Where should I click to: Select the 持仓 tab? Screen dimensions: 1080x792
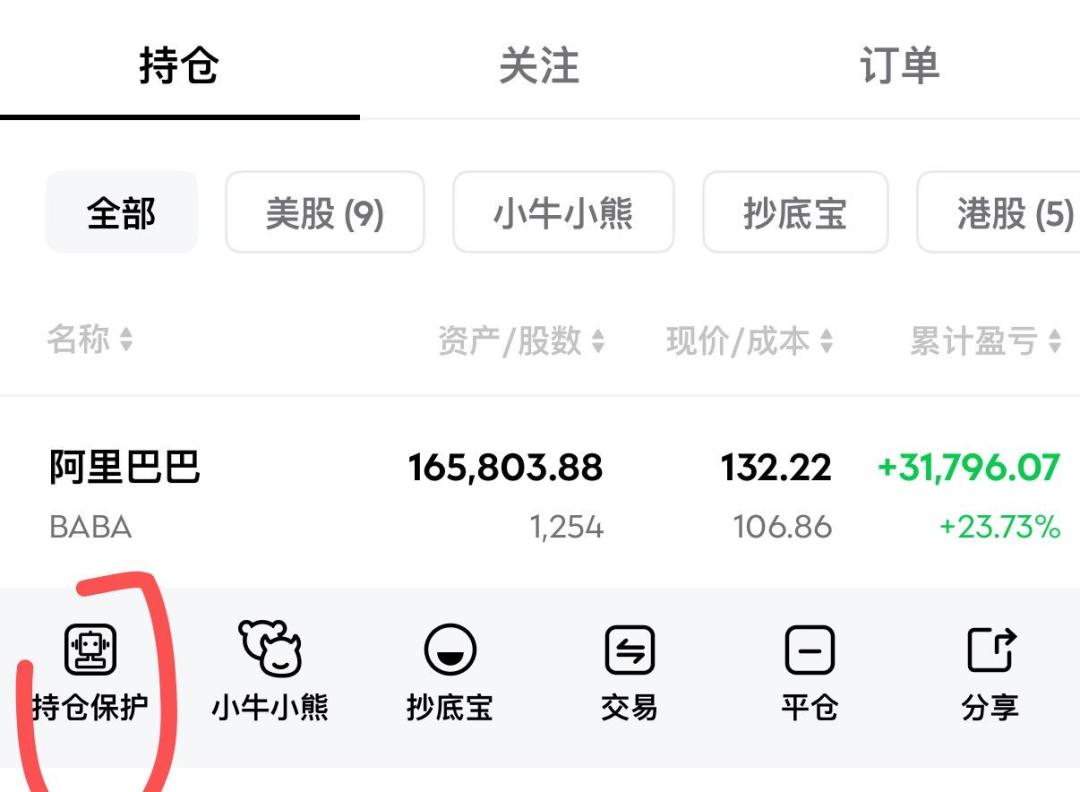(179, 66)
